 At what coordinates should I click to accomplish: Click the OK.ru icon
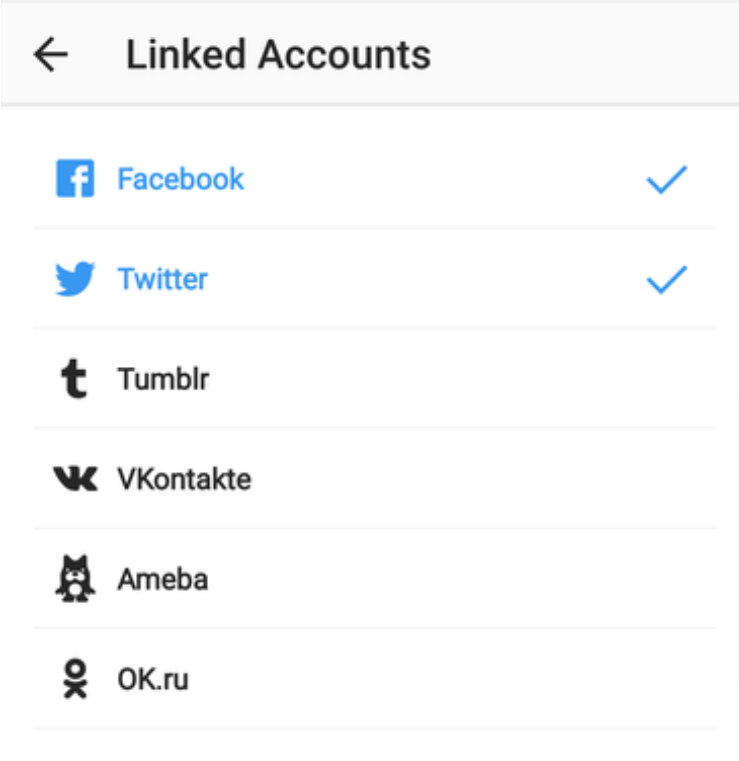tap(76, 678)
